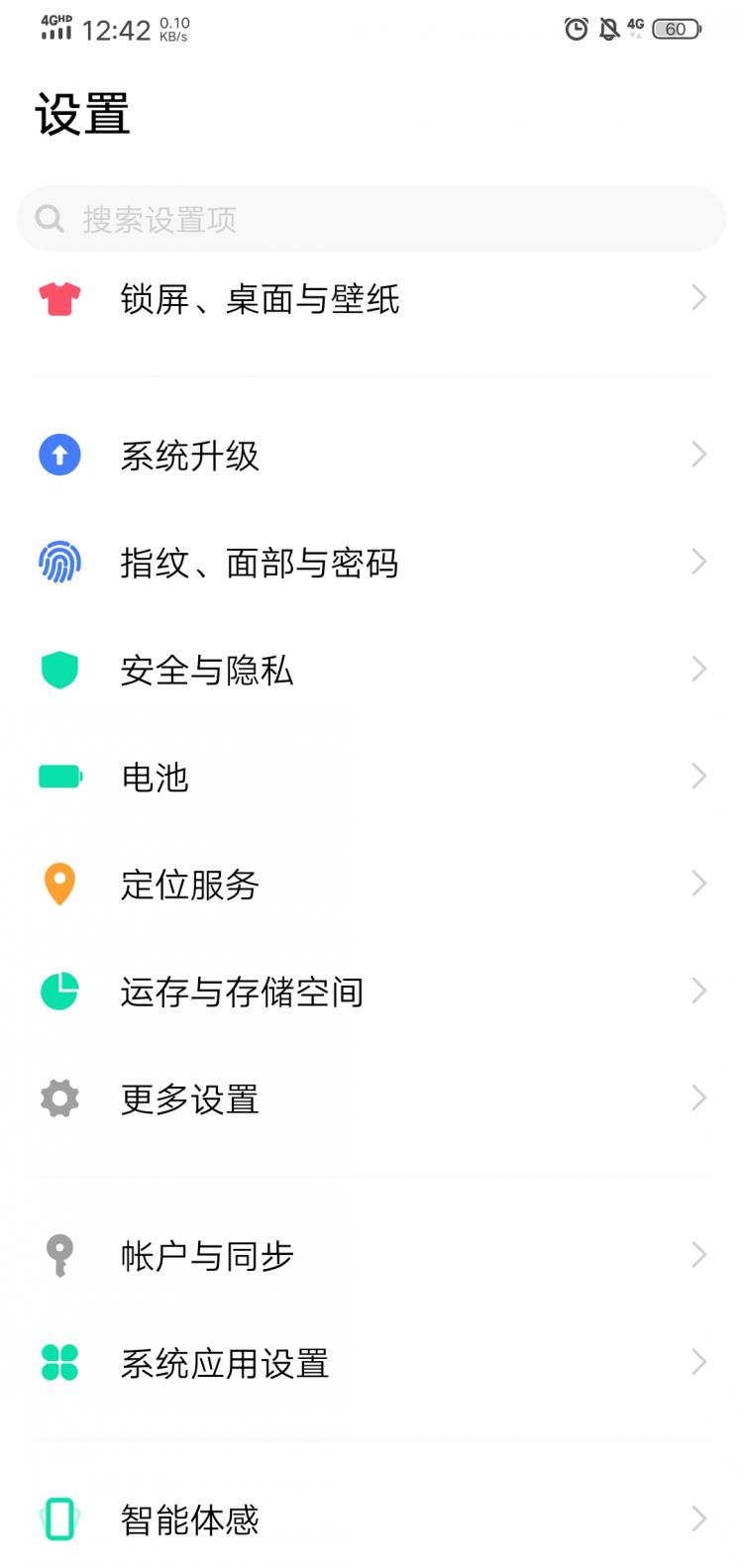Tap the phone icon for 智能体感

[58, 1518]
